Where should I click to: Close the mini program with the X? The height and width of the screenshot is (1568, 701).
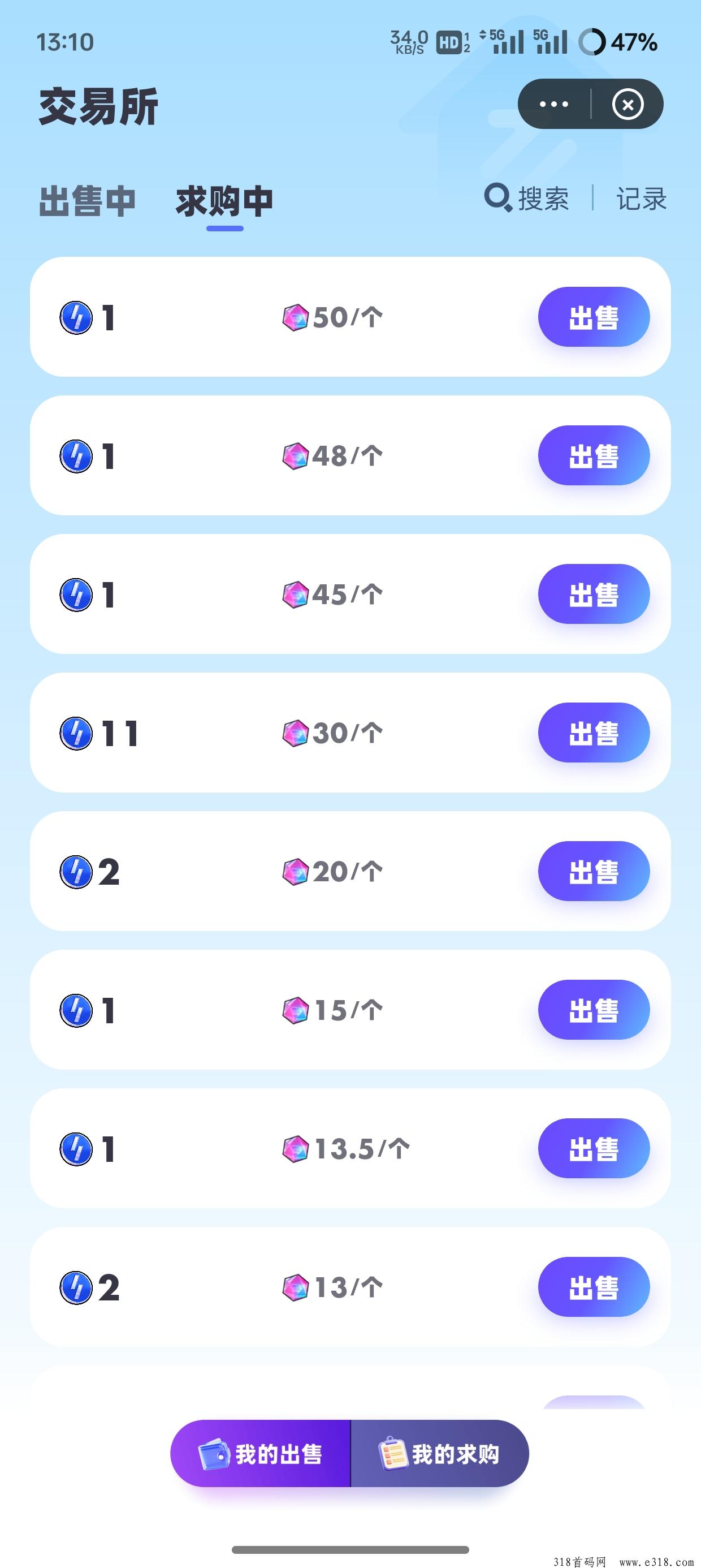click(x=628, y=104)
